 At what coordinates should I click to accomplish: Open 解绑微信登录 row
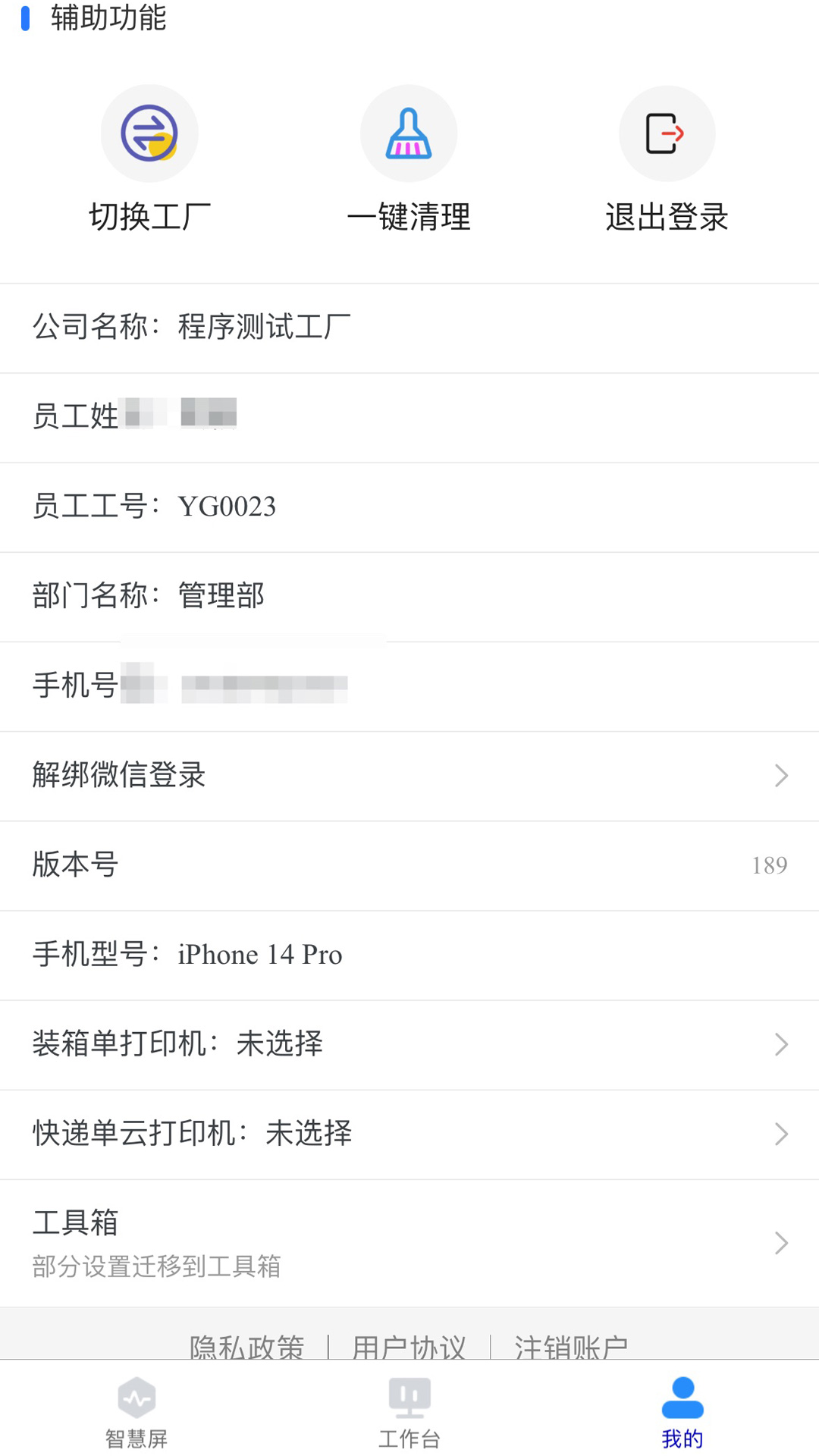[x=409, y=776]
